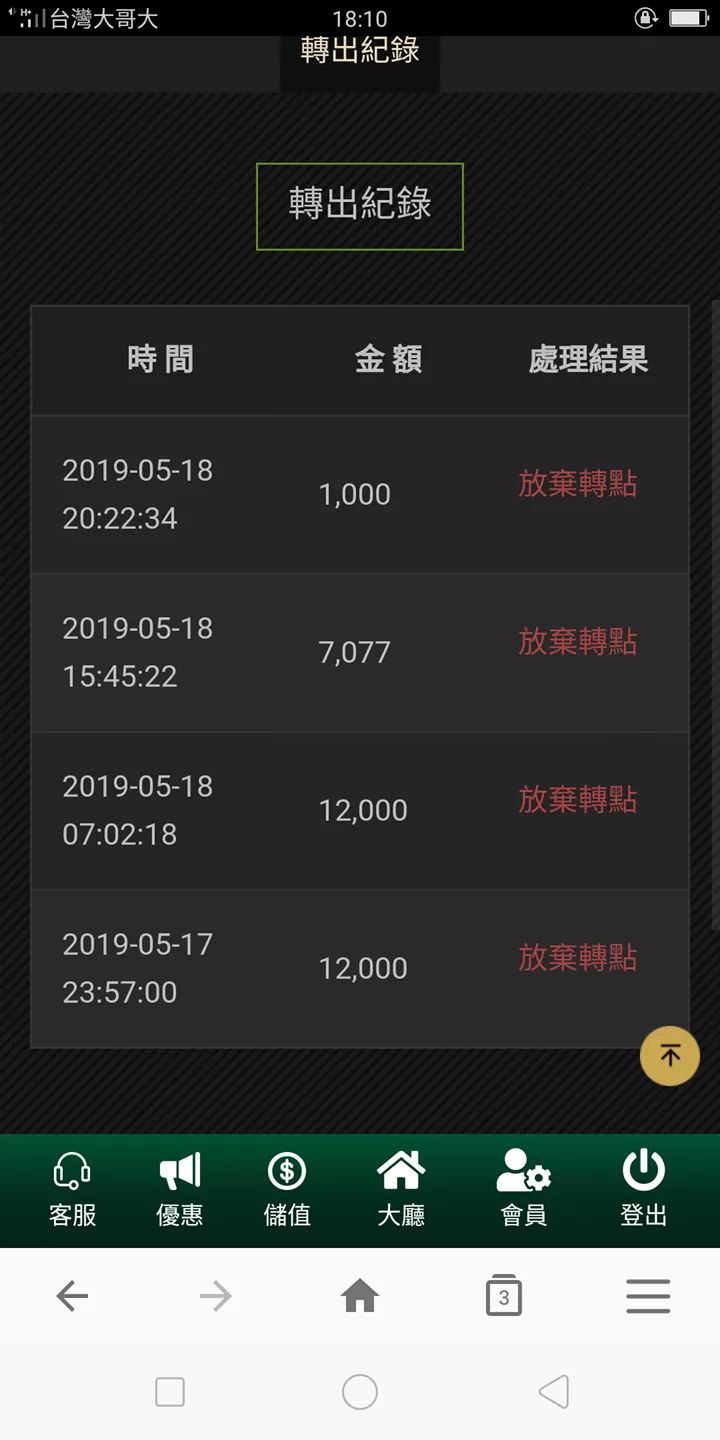Tap the system home circle

(x=360, y=1392)
